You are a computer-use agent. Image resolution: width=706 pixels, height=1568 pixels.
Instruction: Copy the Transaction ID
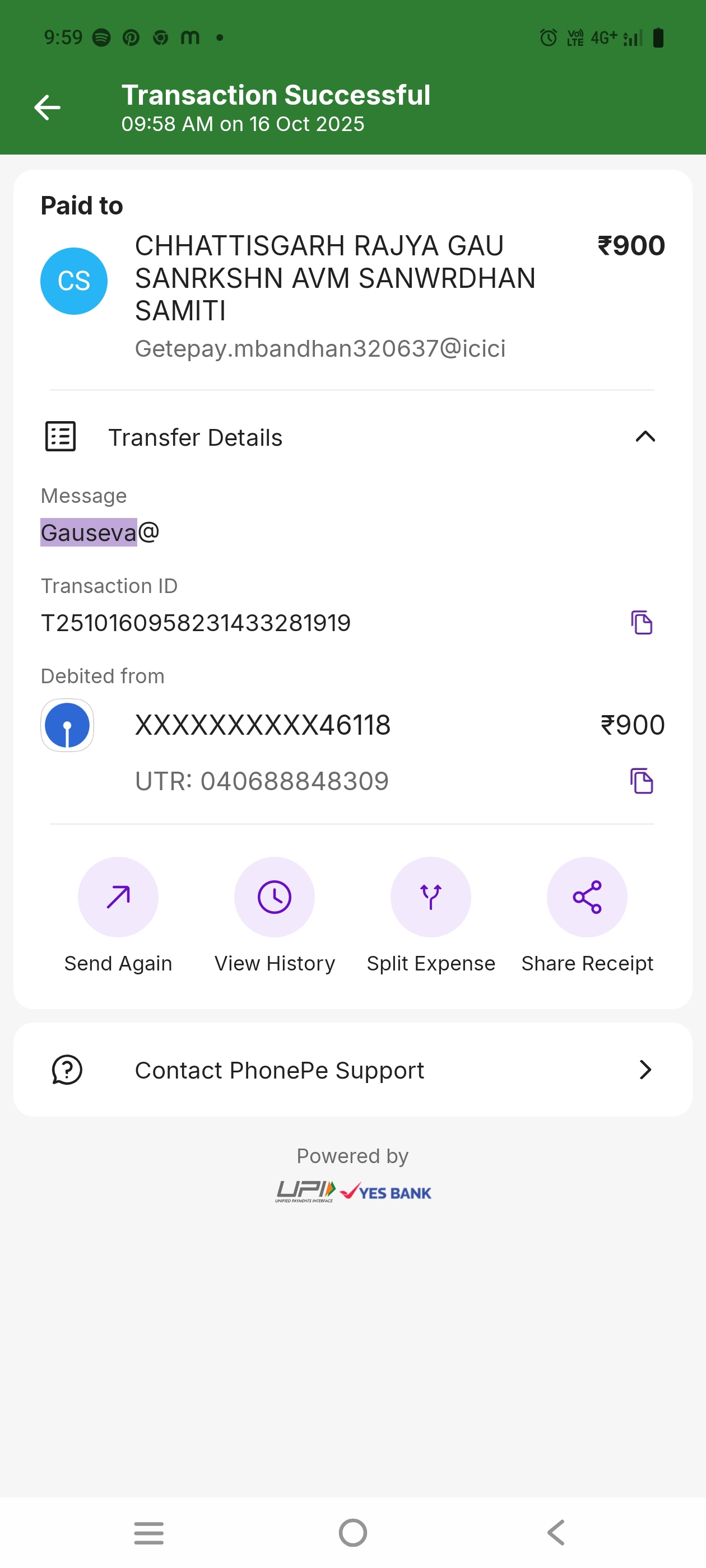[x=641, y=622]
